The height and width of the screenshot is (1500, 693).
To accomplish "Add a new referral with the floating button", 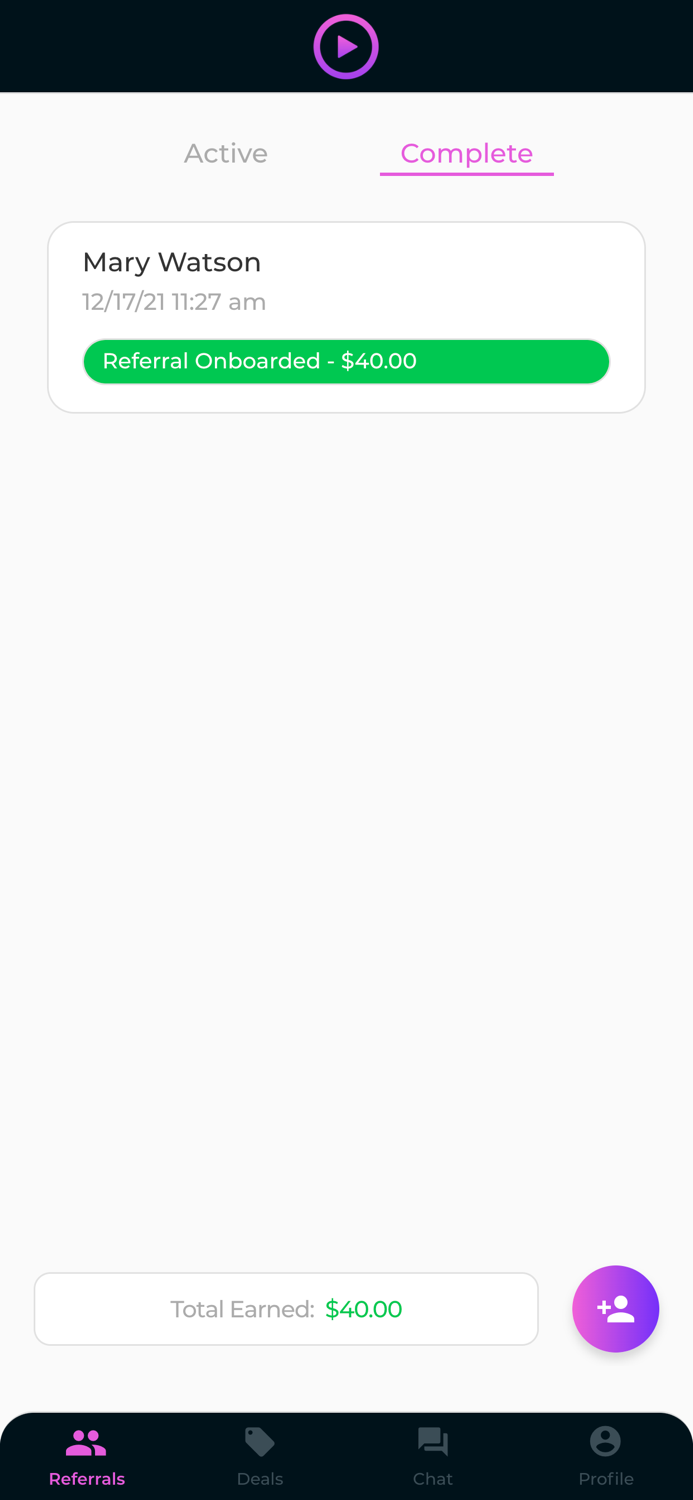I will click(x=615, y=1308).
